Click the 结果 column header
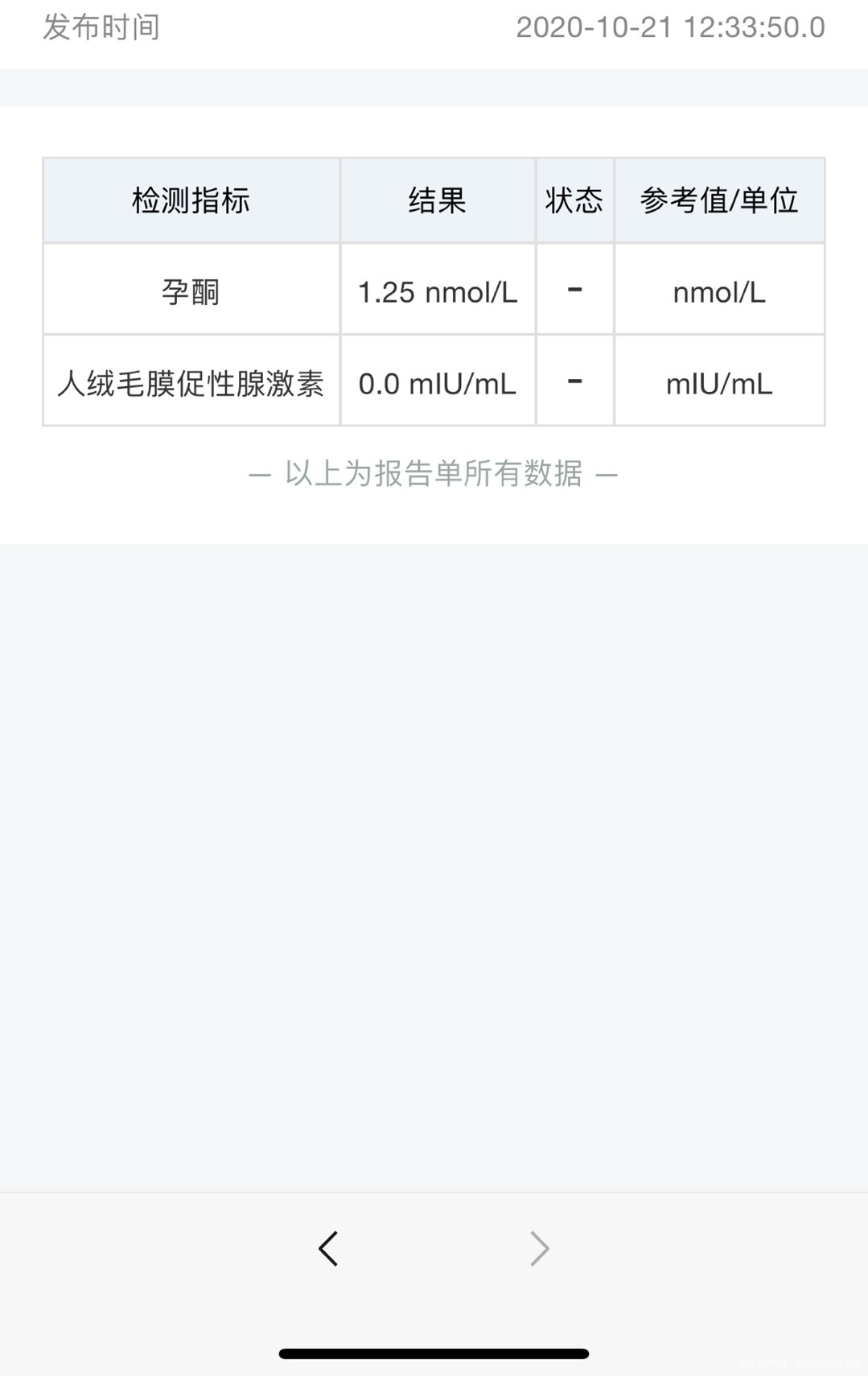Image resolution: width=868 pixels, height=1376 pixels. pos(438,200)
